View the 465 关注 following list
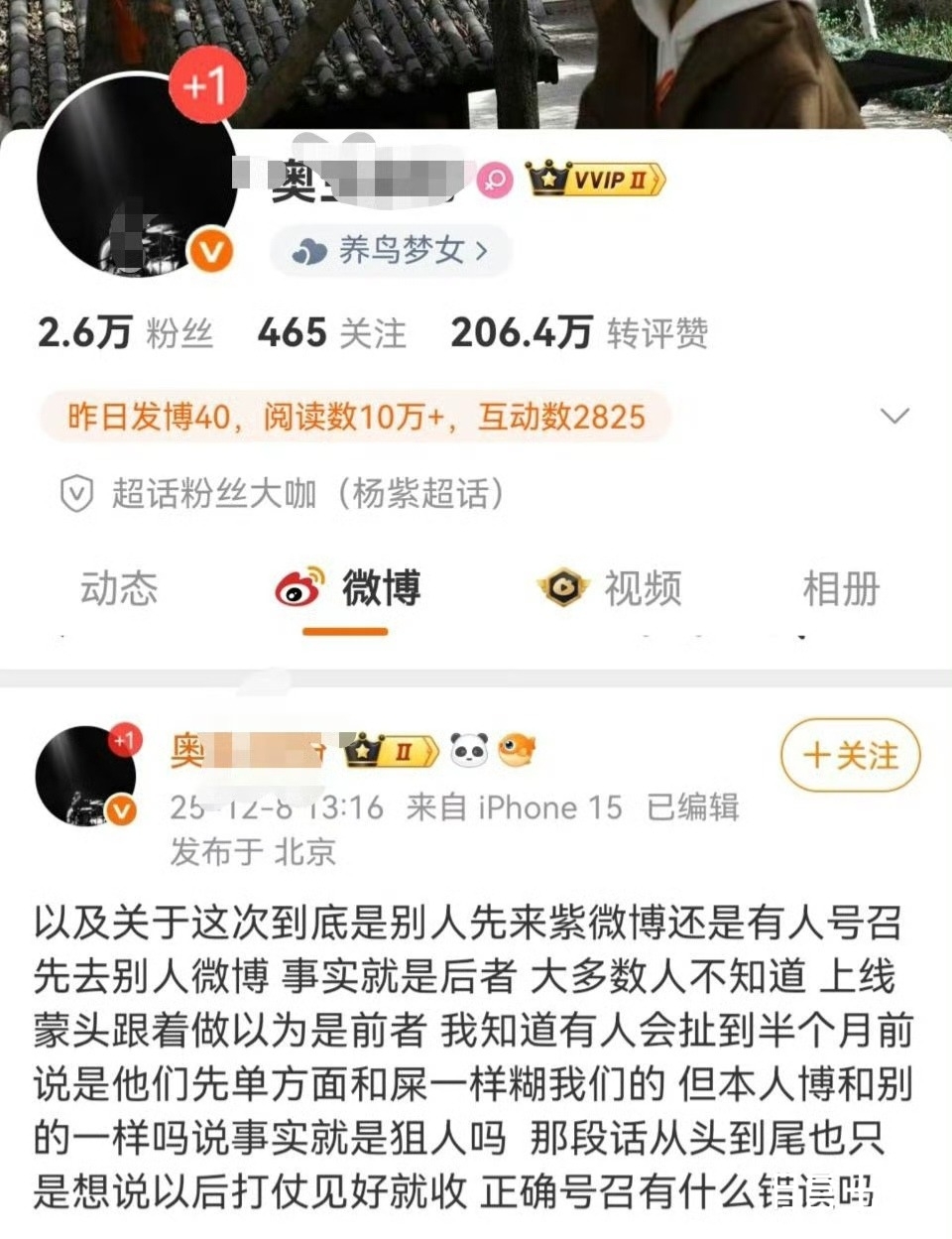952x1239 pixels. [331, 333]
